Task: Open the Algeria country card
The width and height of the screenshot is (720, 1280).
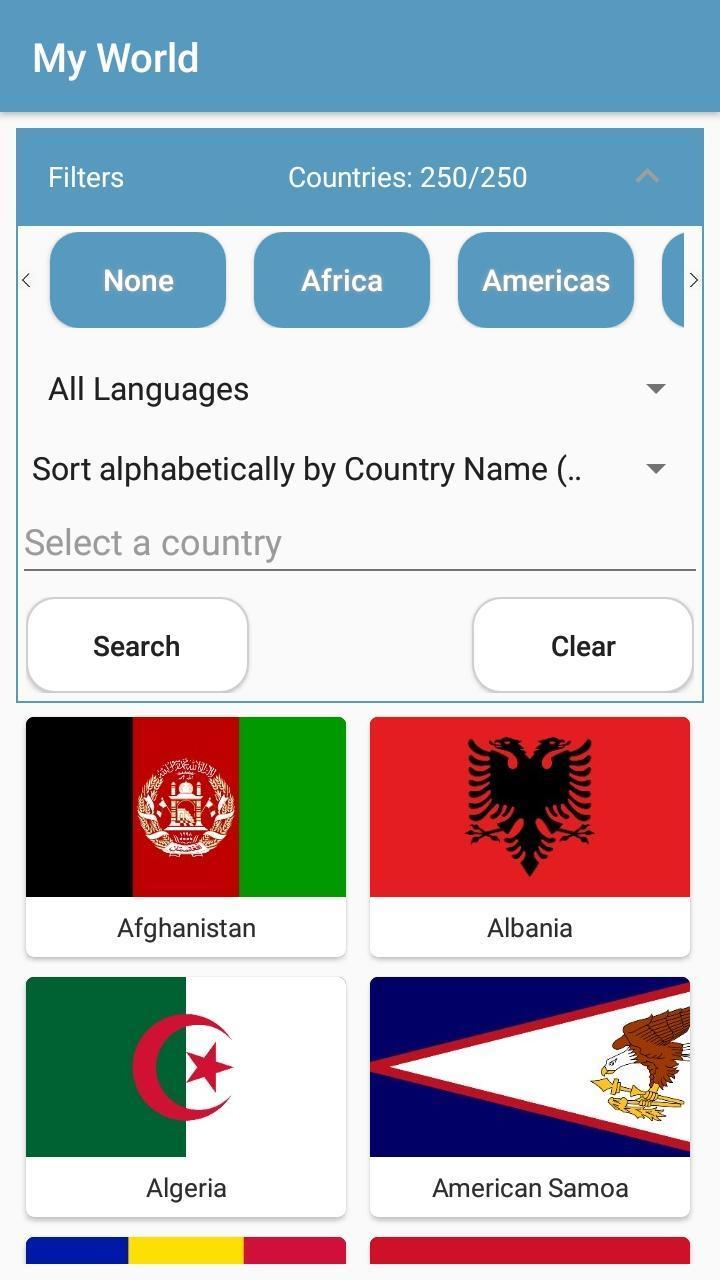Action: click(x=186, y=1096)
